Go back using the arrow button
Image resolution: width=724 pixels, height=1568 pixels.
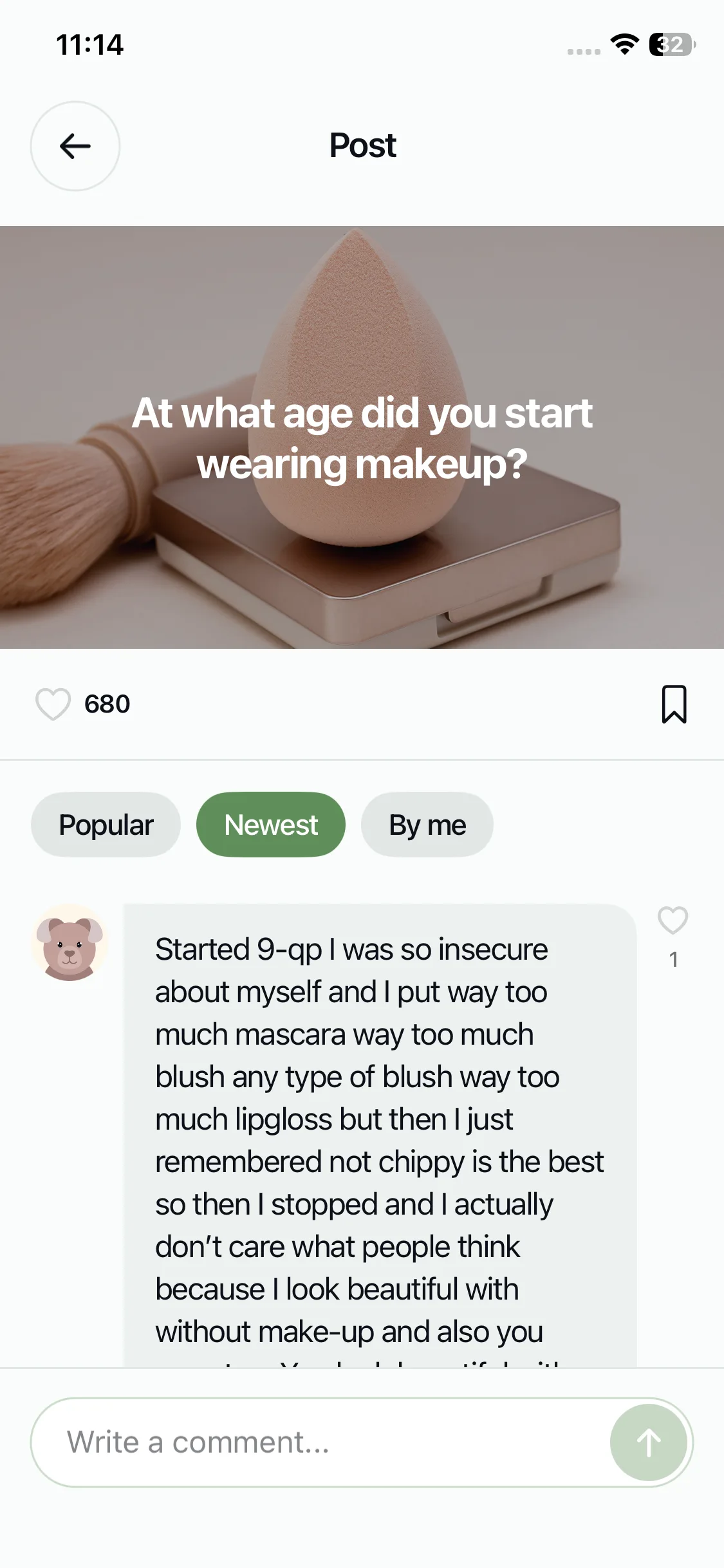tap(75, 146)
